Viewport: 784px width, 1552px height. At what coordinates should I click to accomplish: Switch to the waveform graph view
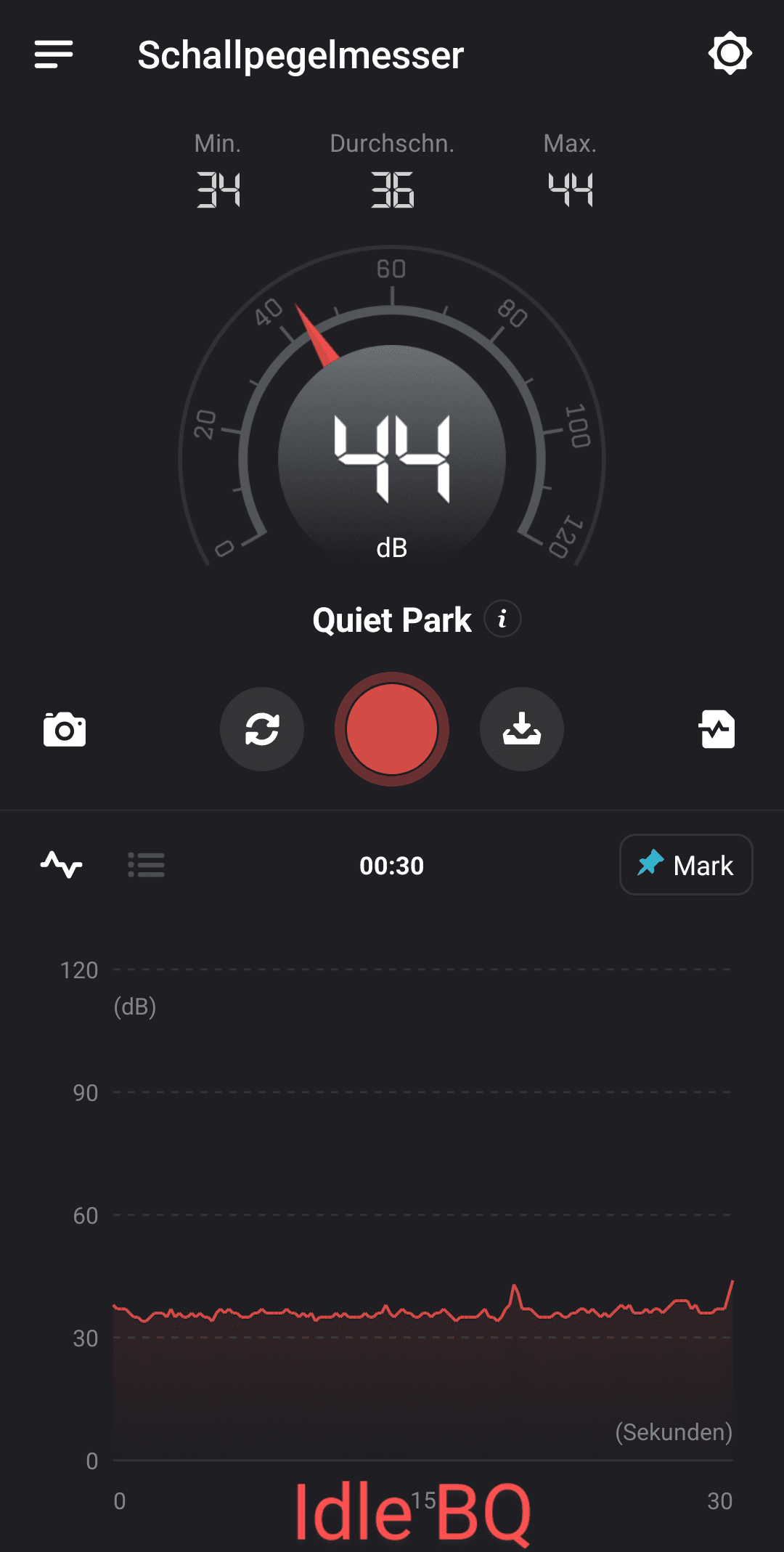click(x=62, y=864)
